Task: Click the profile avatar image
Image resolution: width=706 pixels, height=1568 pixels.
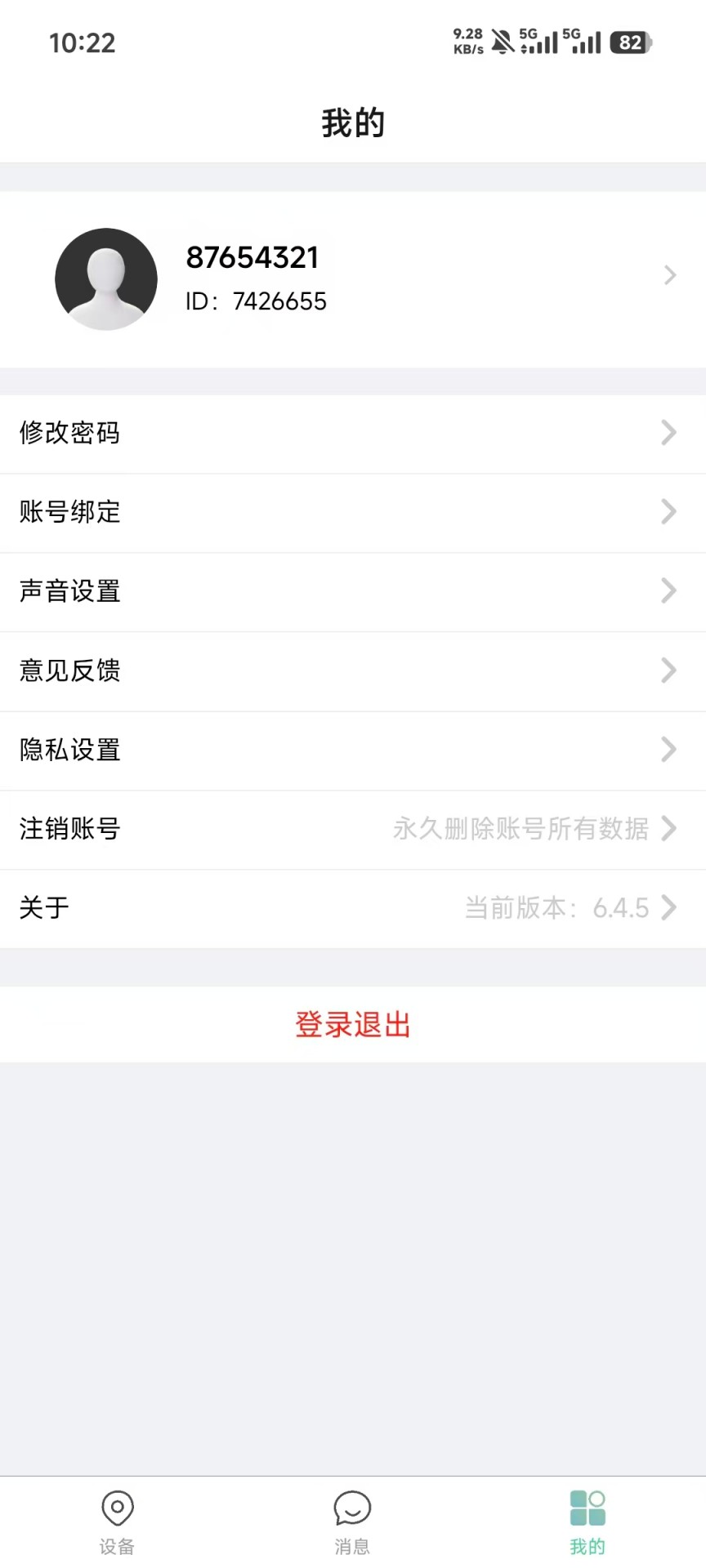Action: (106, 278)
